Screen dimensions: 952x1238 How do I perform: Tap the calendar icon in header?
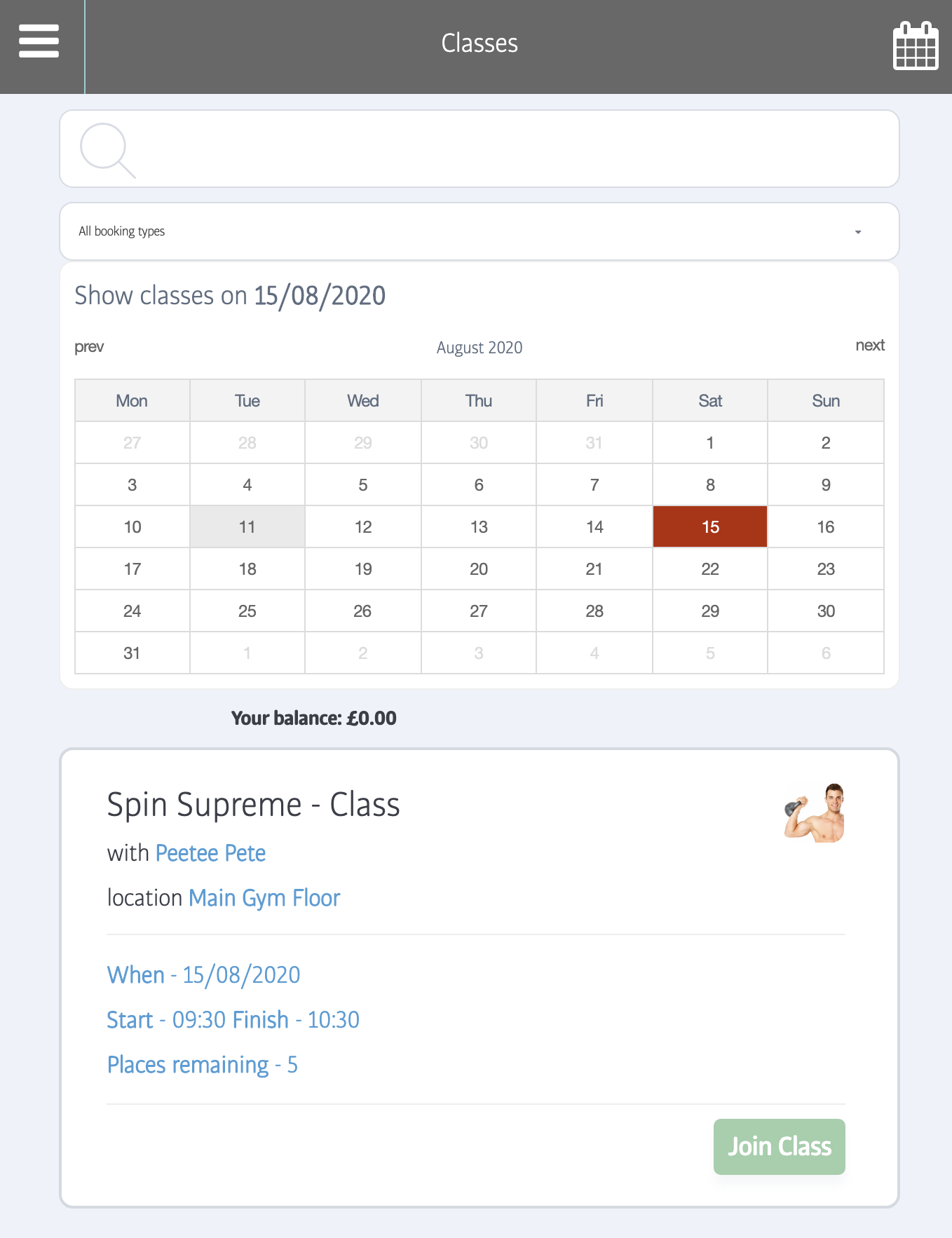pos(915,46)
